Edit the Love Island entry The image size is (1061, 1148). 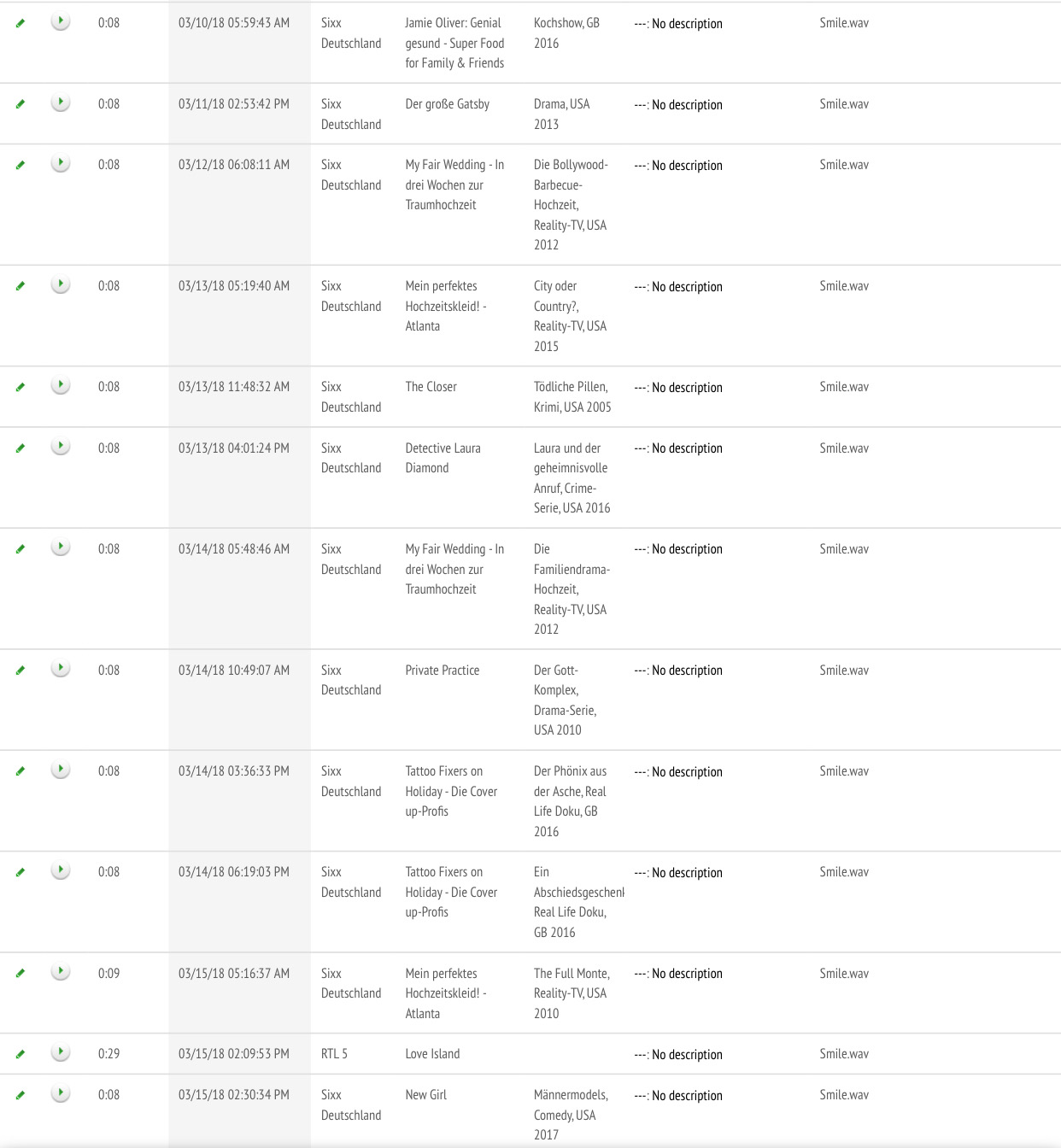pos(21,1054)
